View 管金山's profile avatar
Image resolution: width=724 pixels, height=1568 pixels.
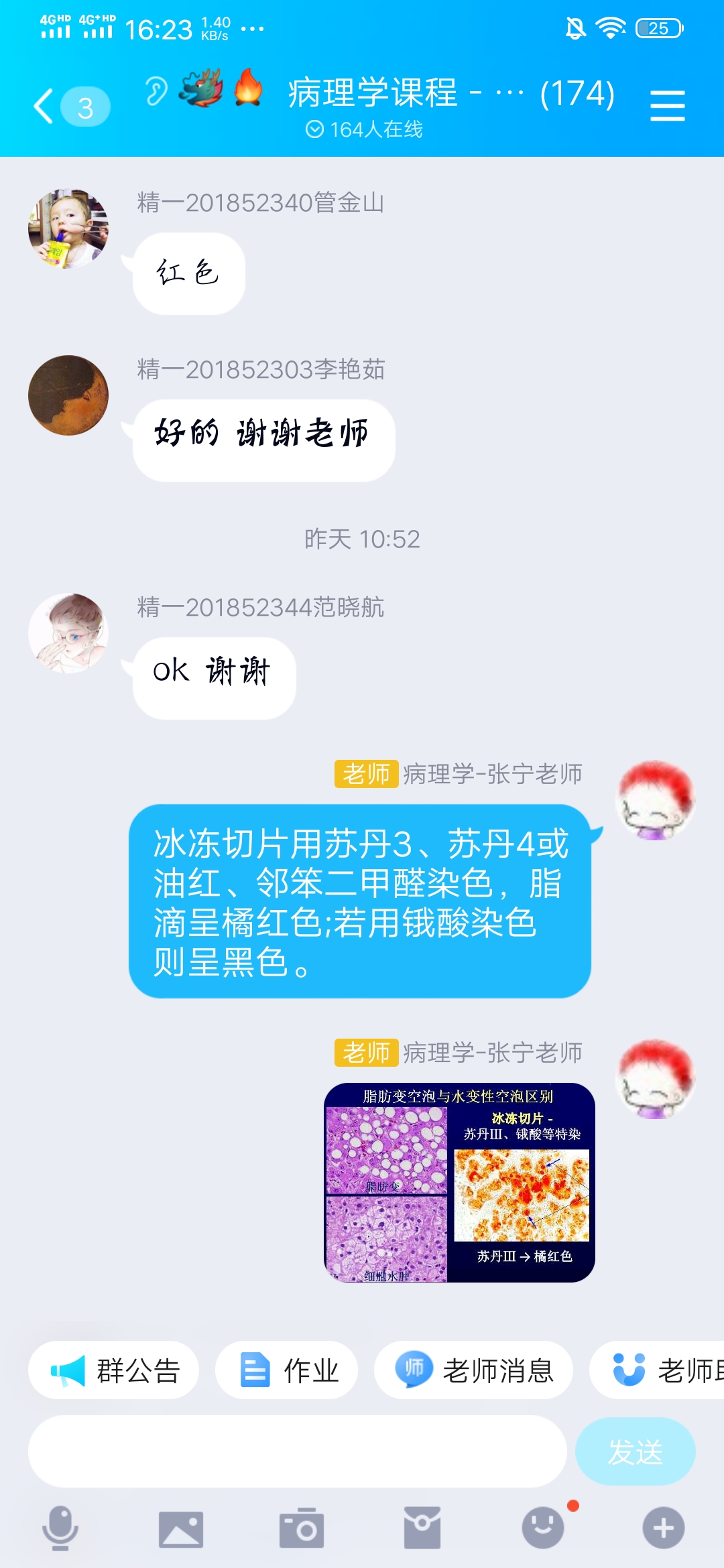(x=68, y=228)
